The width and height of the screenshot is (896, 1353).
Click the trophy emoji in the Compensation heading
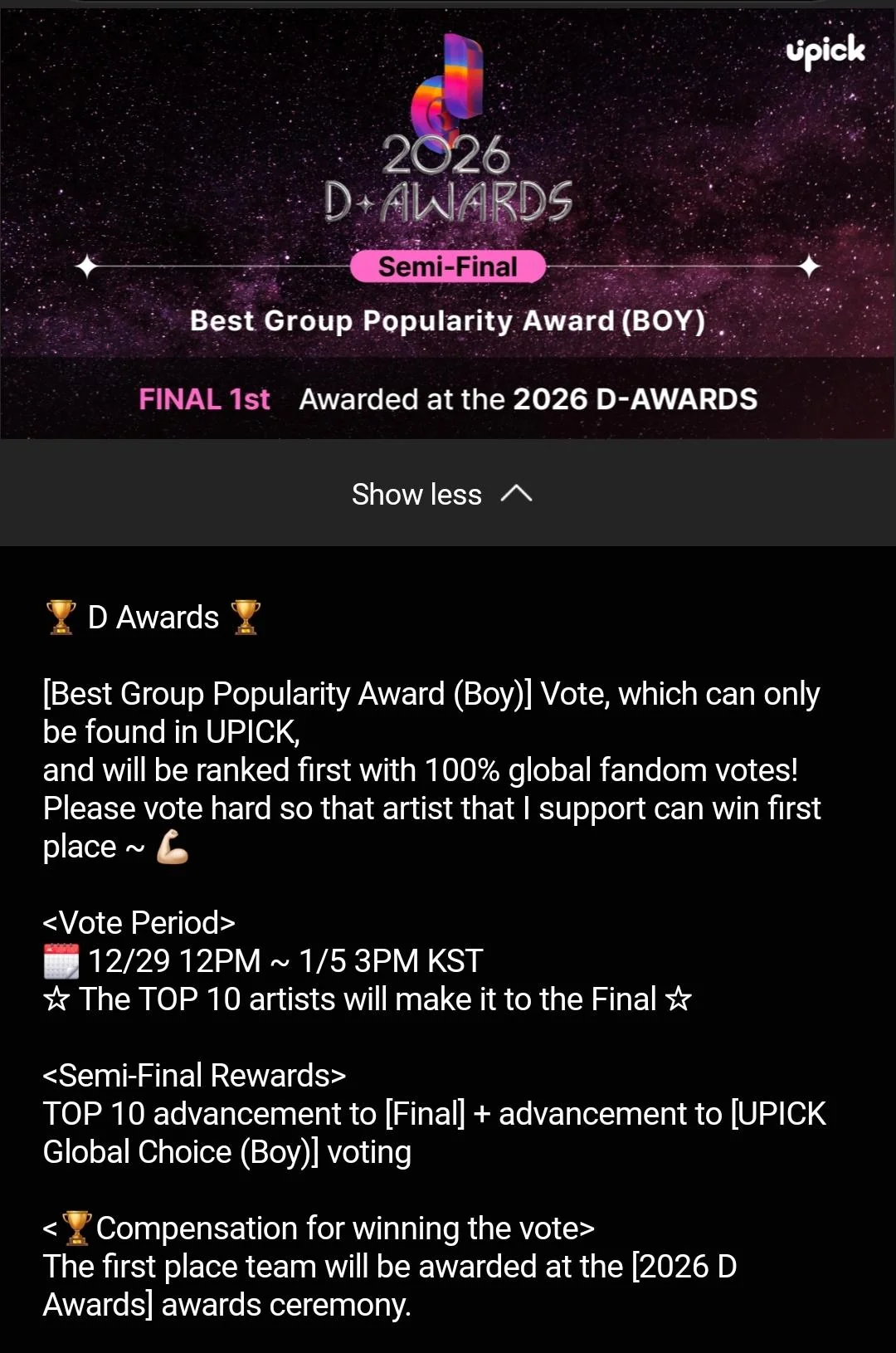click(76, 1227)
